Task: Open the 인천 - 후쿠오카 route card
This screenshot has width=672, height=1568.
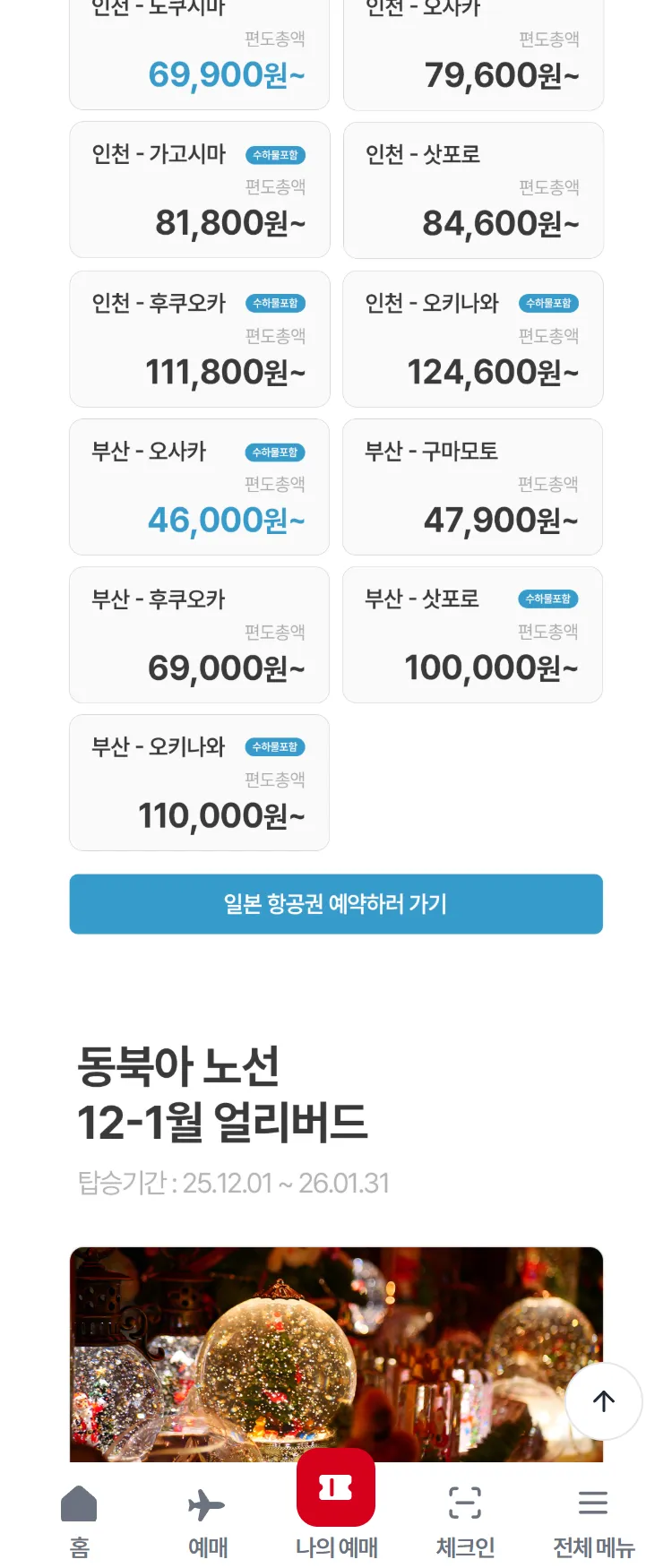Action: coord(199,339)
